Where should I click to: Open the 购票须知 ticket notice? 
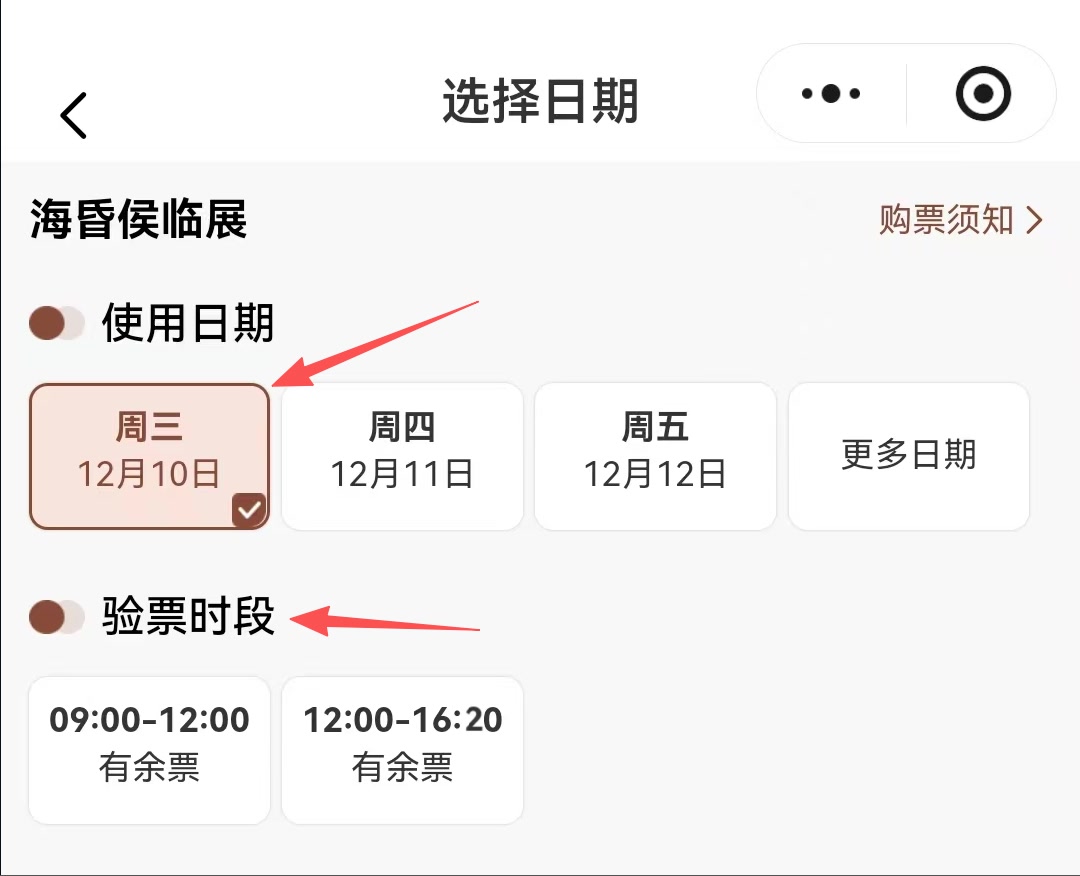point(960,220)
